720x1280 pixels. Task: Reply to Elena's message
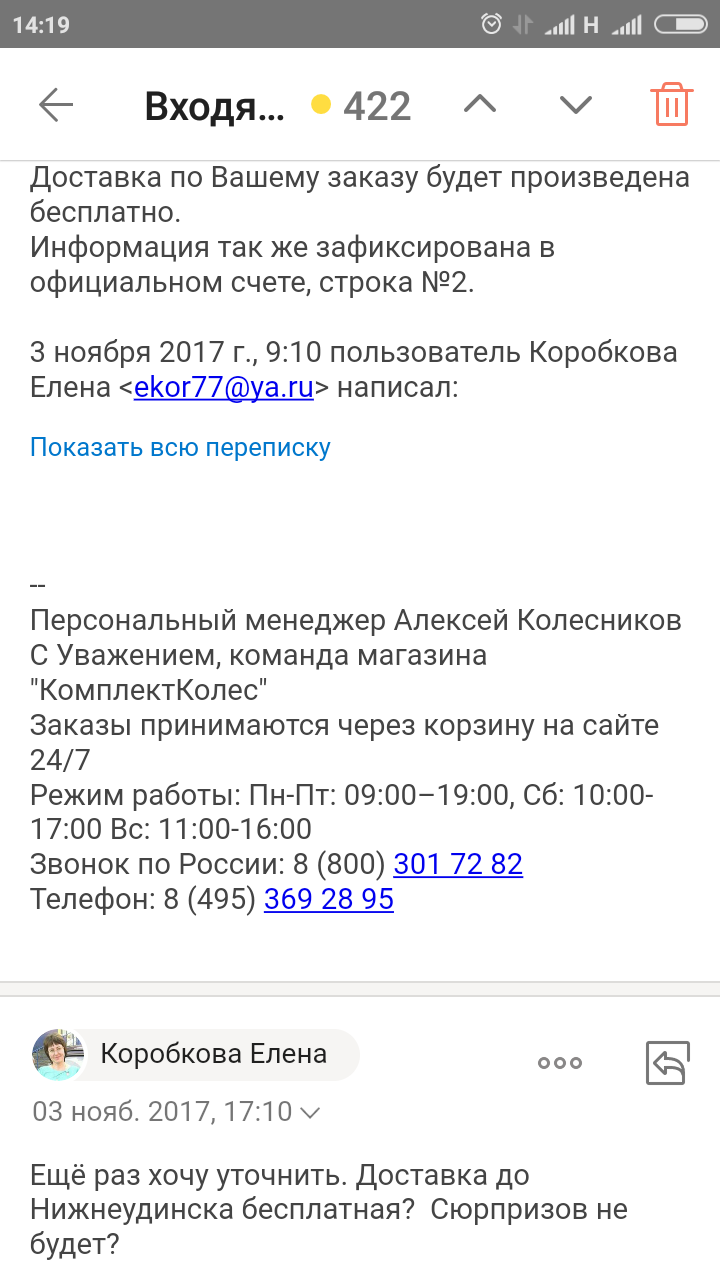[668, 1062]
